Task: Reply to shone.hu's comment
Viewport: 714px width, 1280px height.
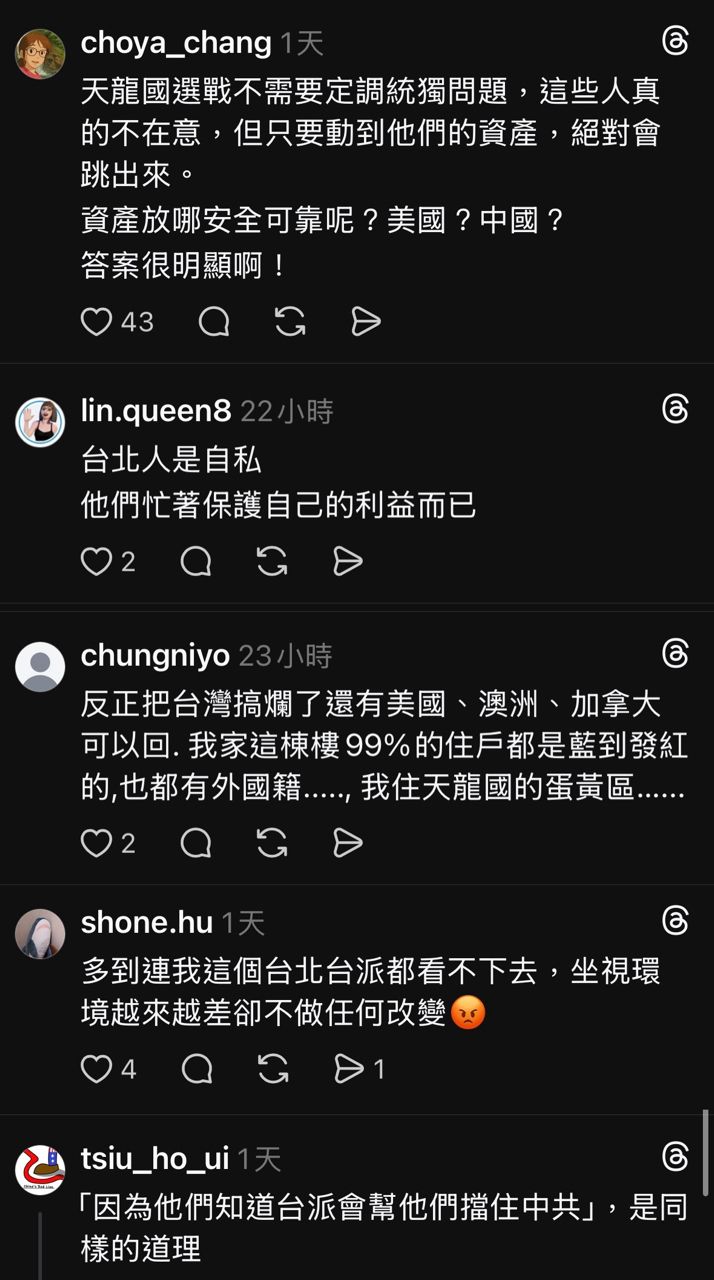Action: click(196, 1069)
